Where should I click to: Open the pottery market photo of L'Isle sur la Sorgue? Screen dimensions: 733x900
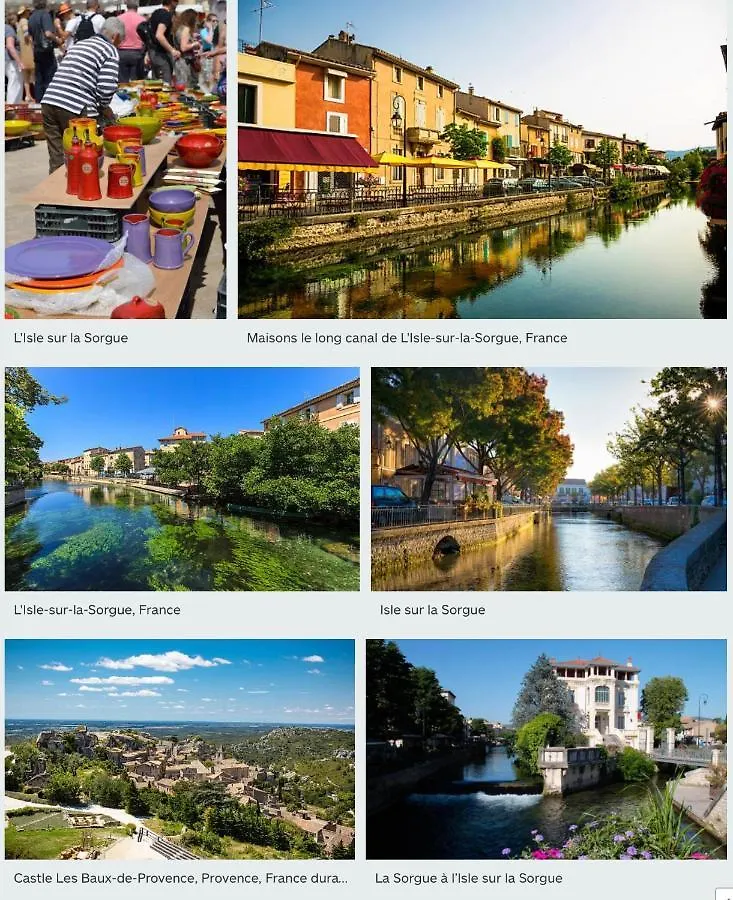click(x=115, y=160)
